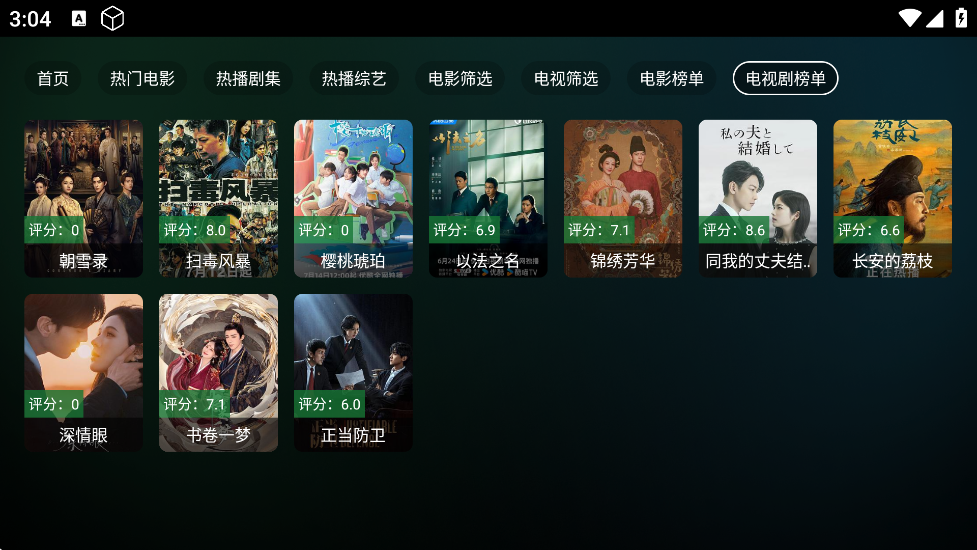Open the 电影榜单 tab
The image size is (977, 550).
pos(672,78)
